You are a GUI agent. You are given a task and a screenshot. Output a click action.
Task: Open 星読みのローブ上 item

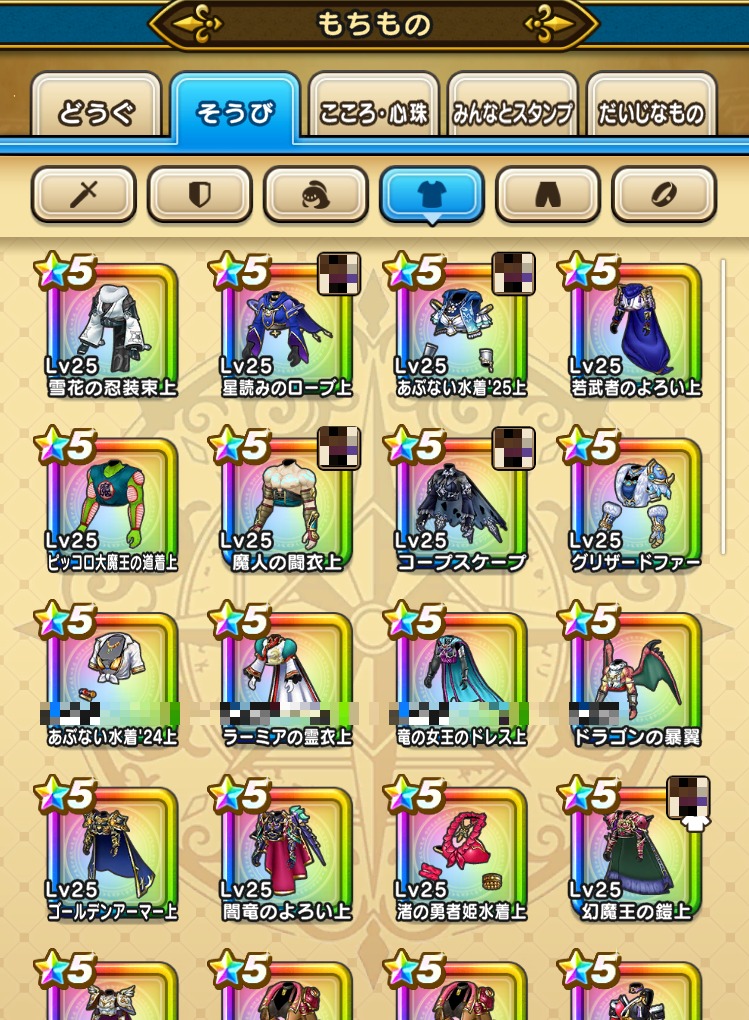pos(286,330)
